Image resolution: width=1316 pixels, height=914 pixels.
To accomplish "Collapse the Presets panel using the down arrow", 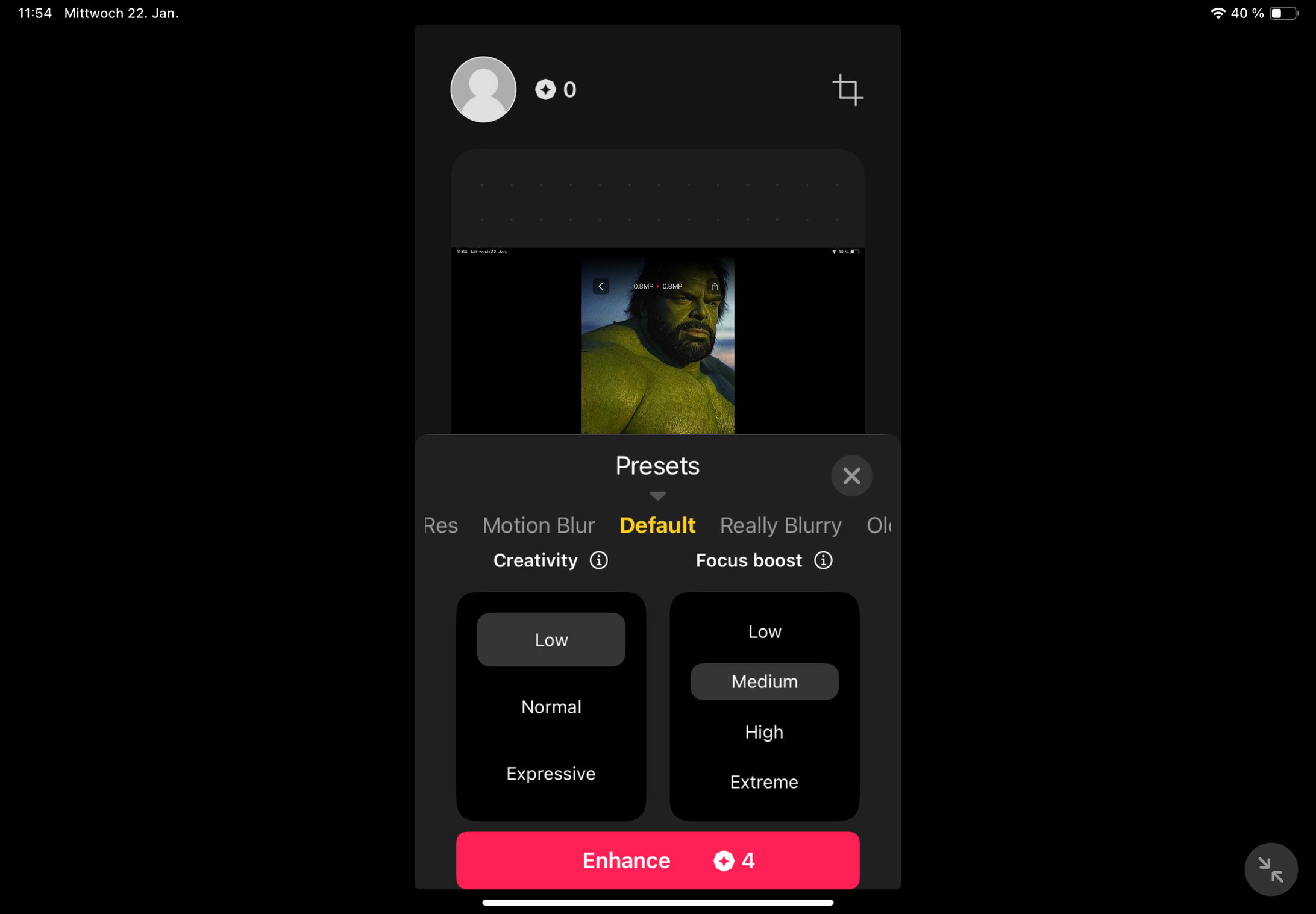I will (657, 496).
